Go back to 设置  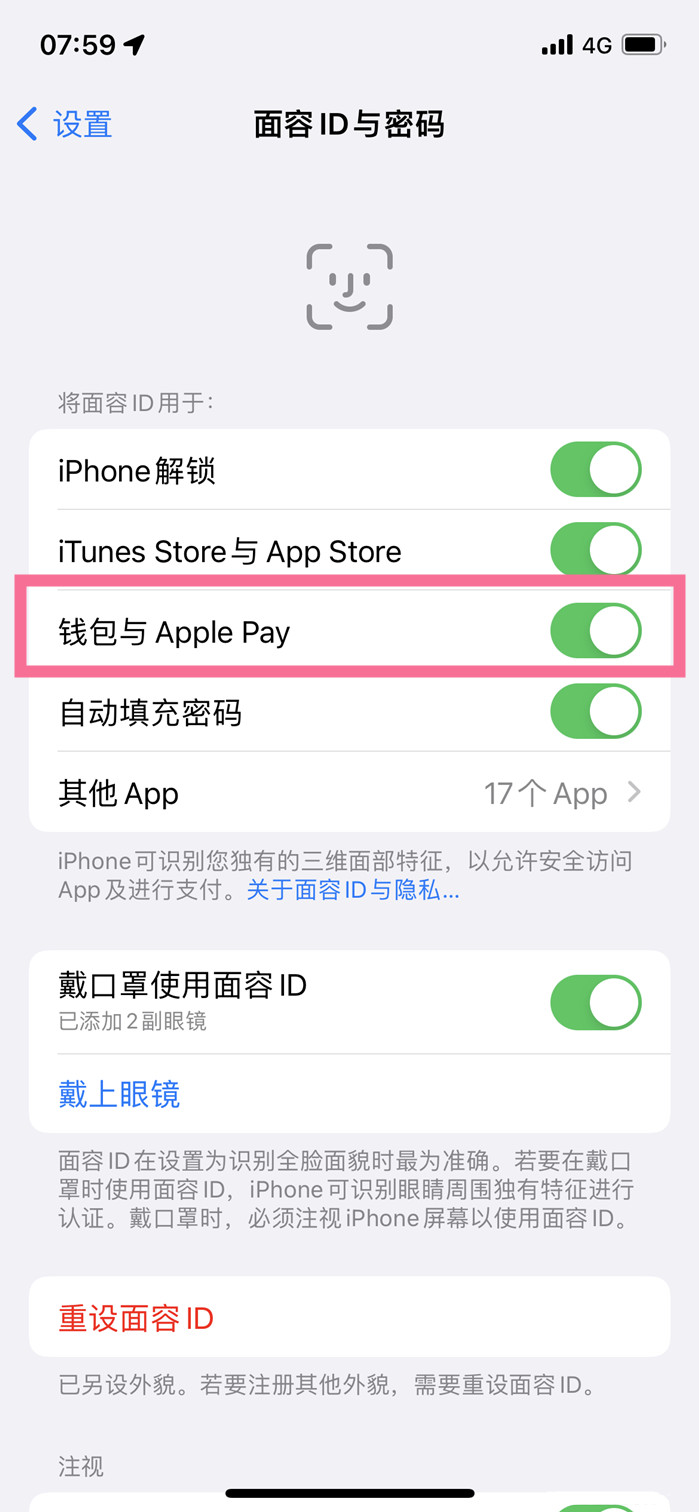point(65,125)
